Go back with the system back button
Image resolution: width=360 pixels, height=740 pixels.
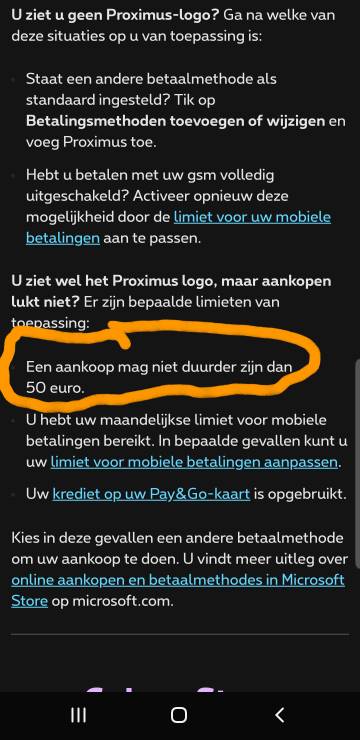280,715
